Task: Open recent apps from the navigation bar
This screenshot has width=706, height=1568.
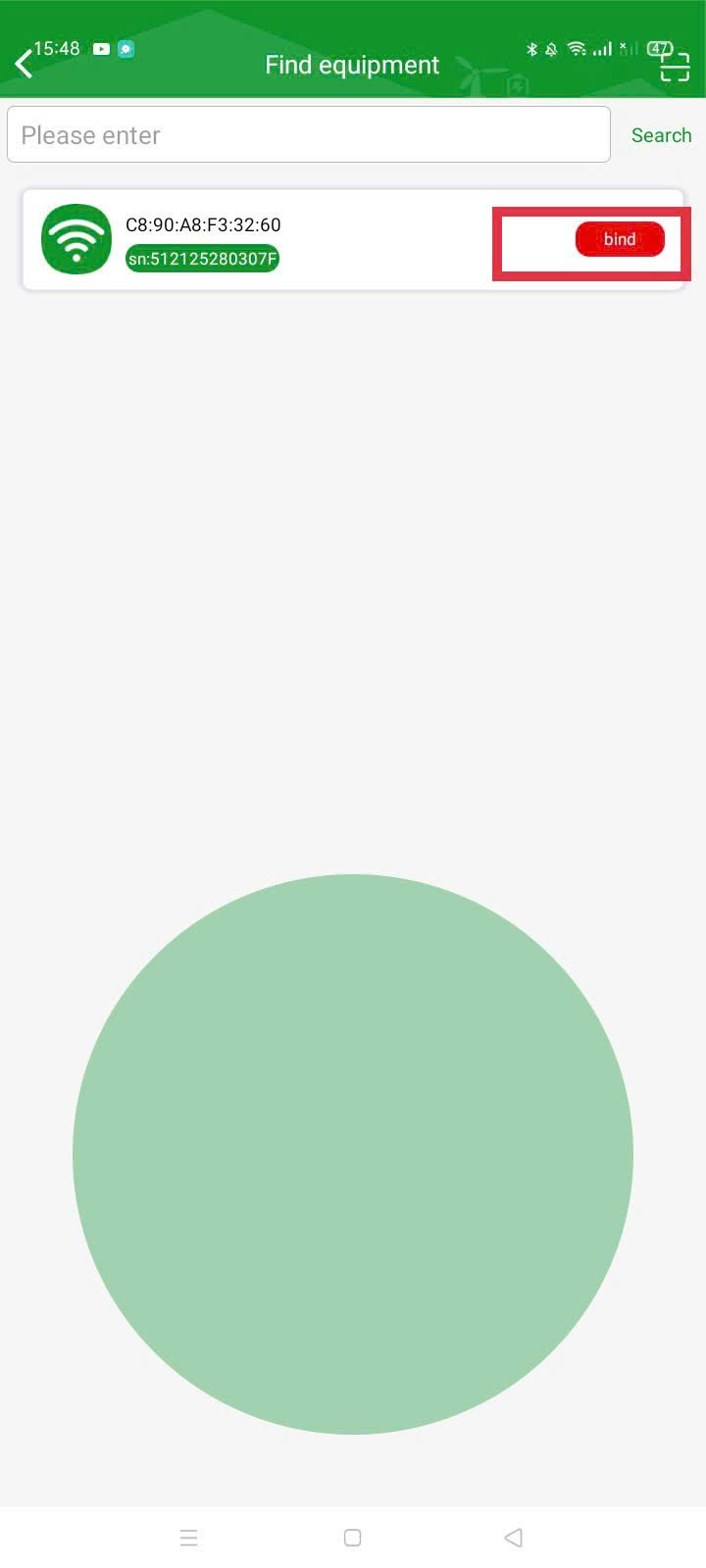Action: click(x=189, y=1538)
